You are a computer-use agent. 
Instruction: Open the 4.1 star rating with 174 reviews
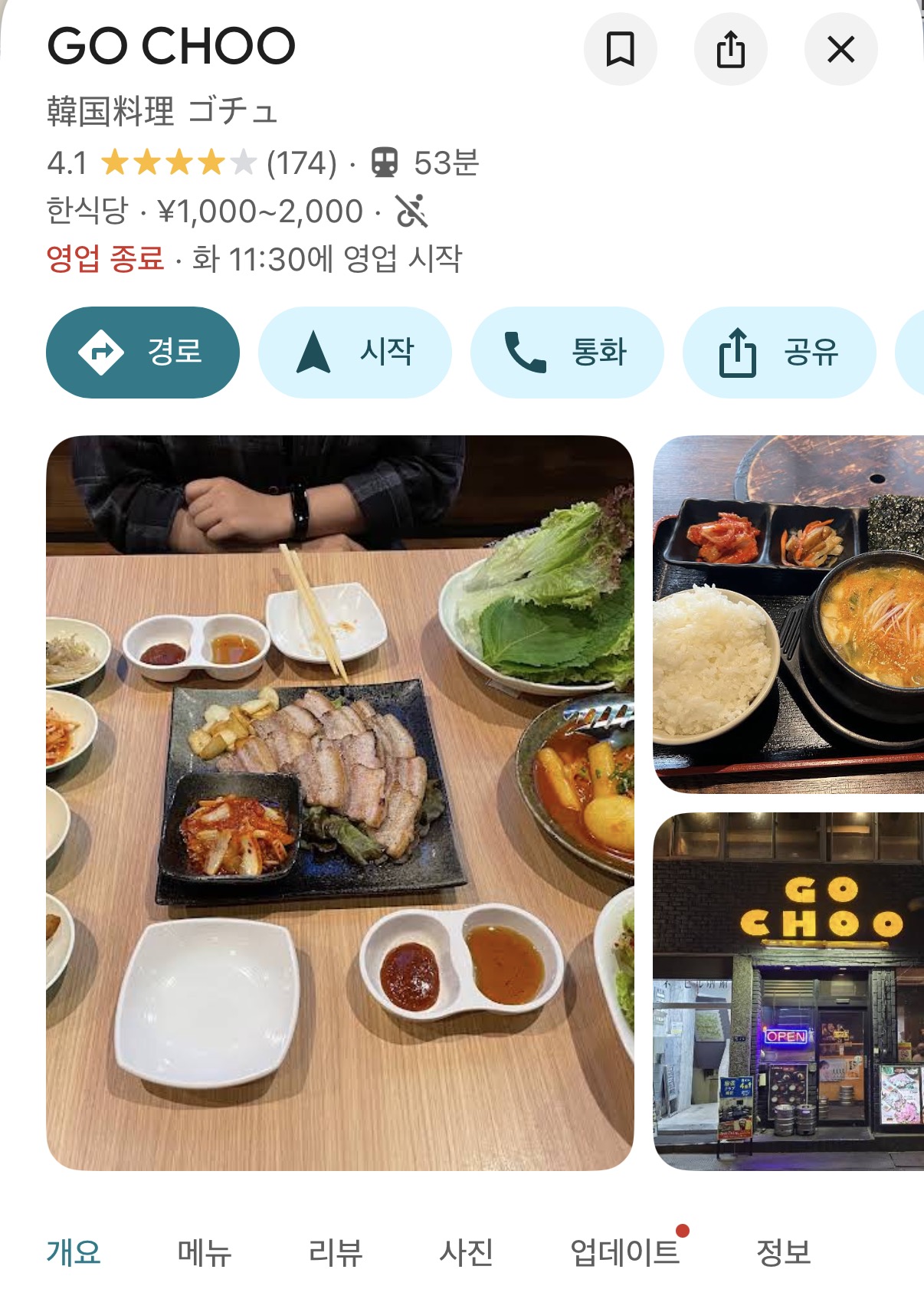point(192,162)
